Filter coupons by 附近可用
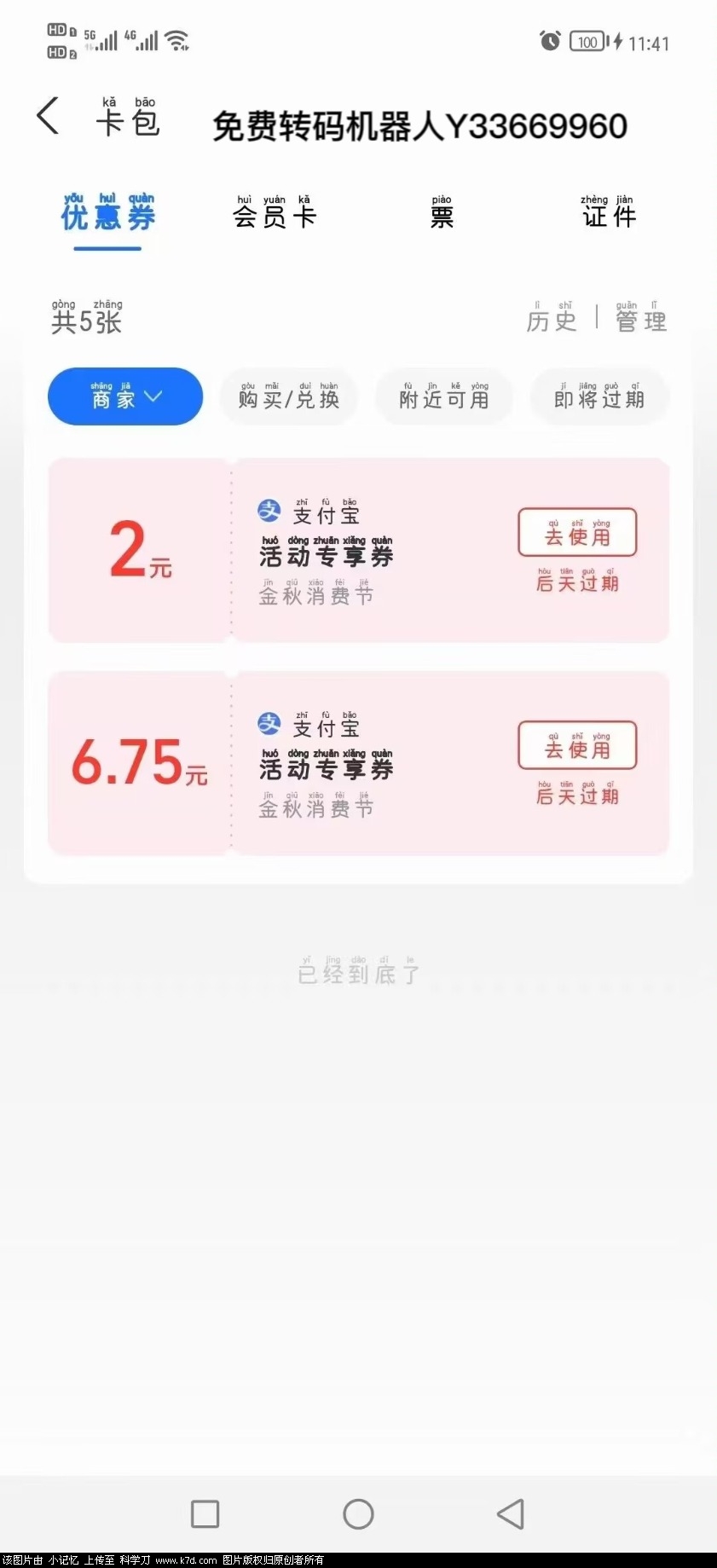717x1568 pixels. pos(444,396)
